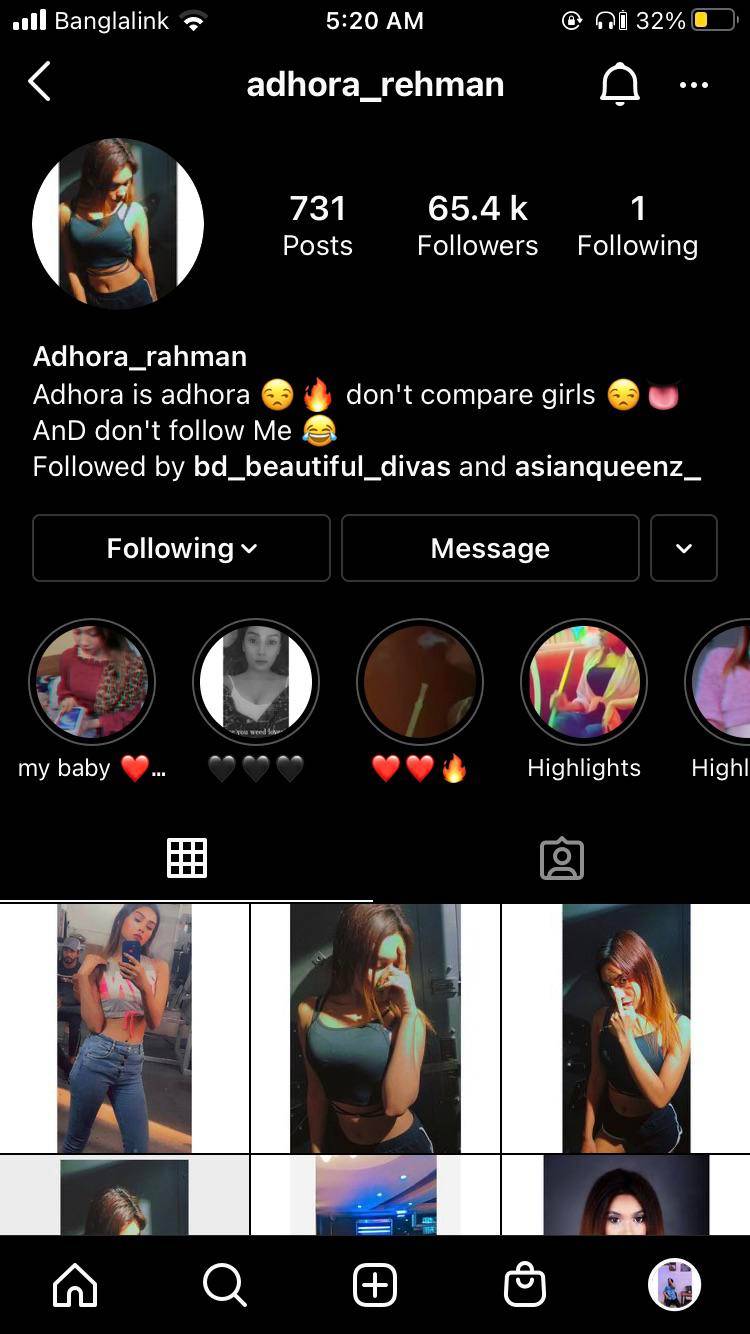Open the Following dropdown button
Screen dimensions: 750x1334
(x=181, y=548)
